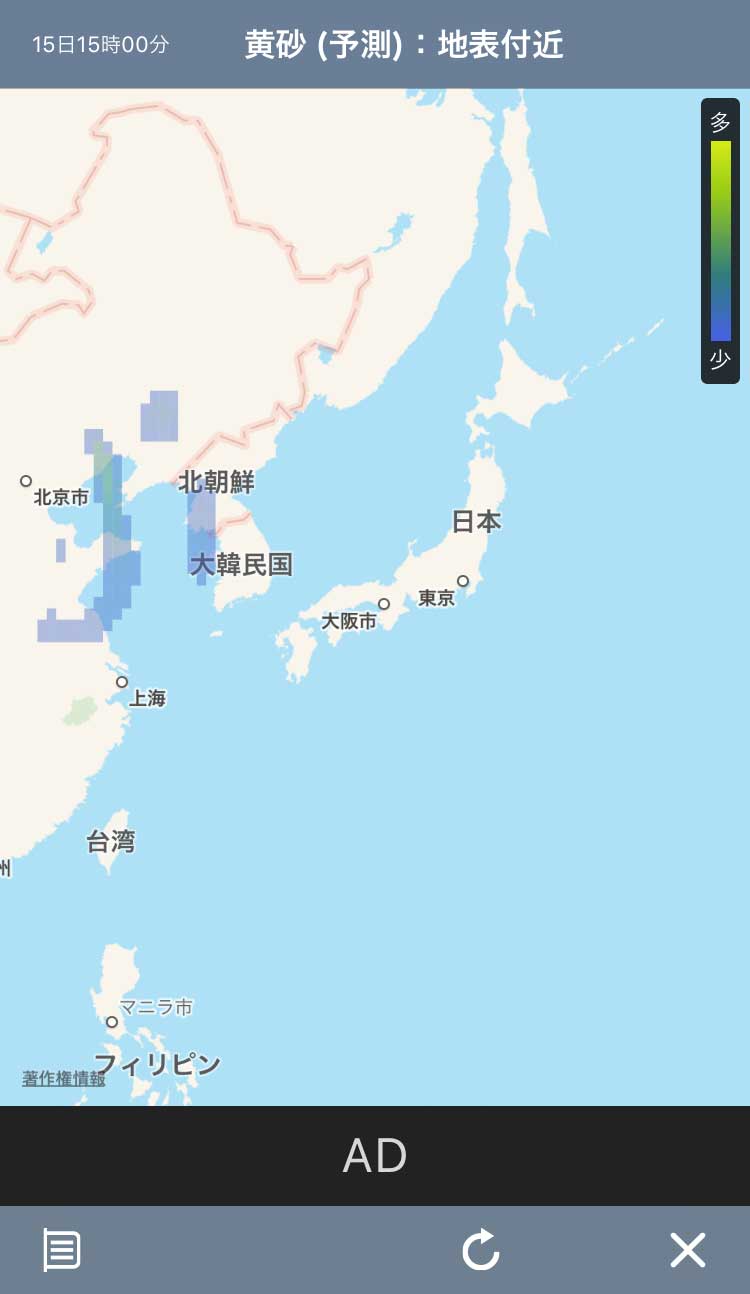This screenshot has height=1294, width=750.
Task: Tap the 日本 label on the map
Action: [477, 521]
